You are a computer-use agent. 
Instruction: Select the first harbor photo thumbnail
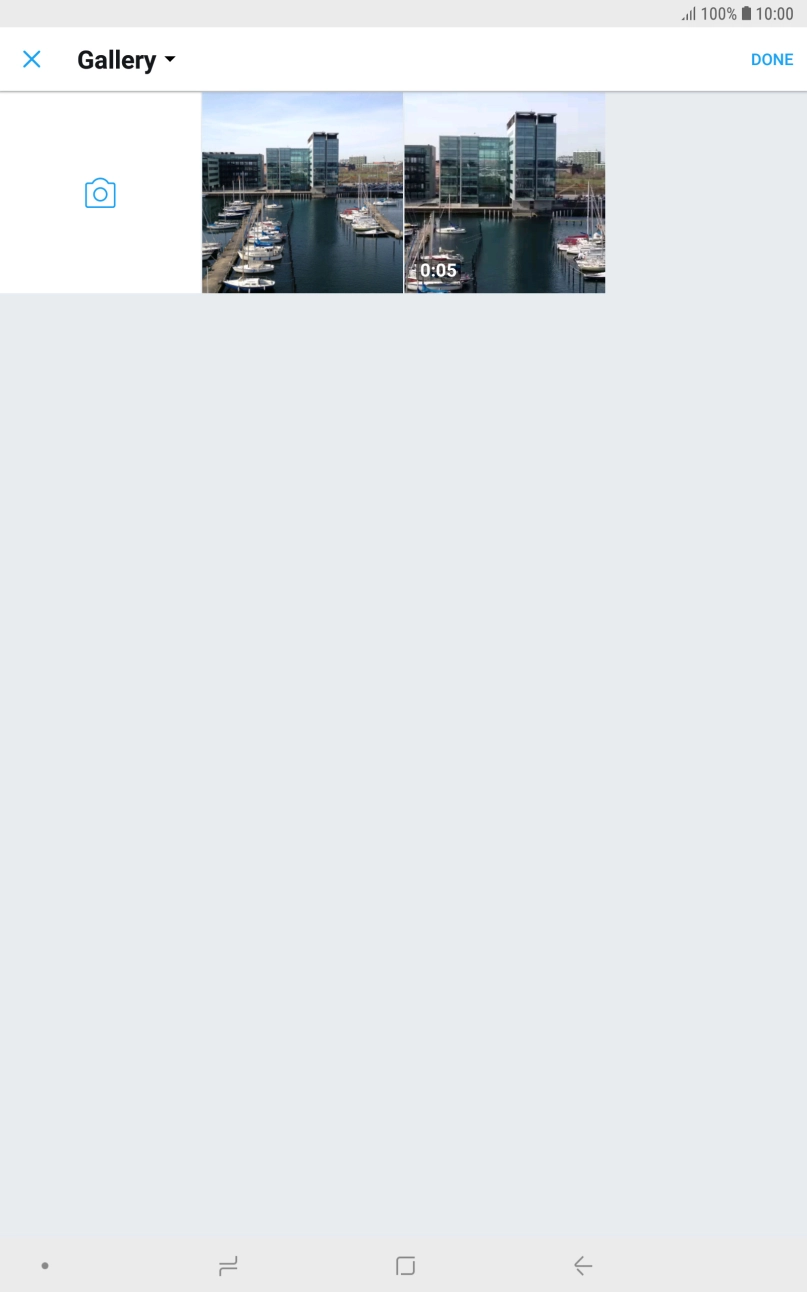(302, 192)
